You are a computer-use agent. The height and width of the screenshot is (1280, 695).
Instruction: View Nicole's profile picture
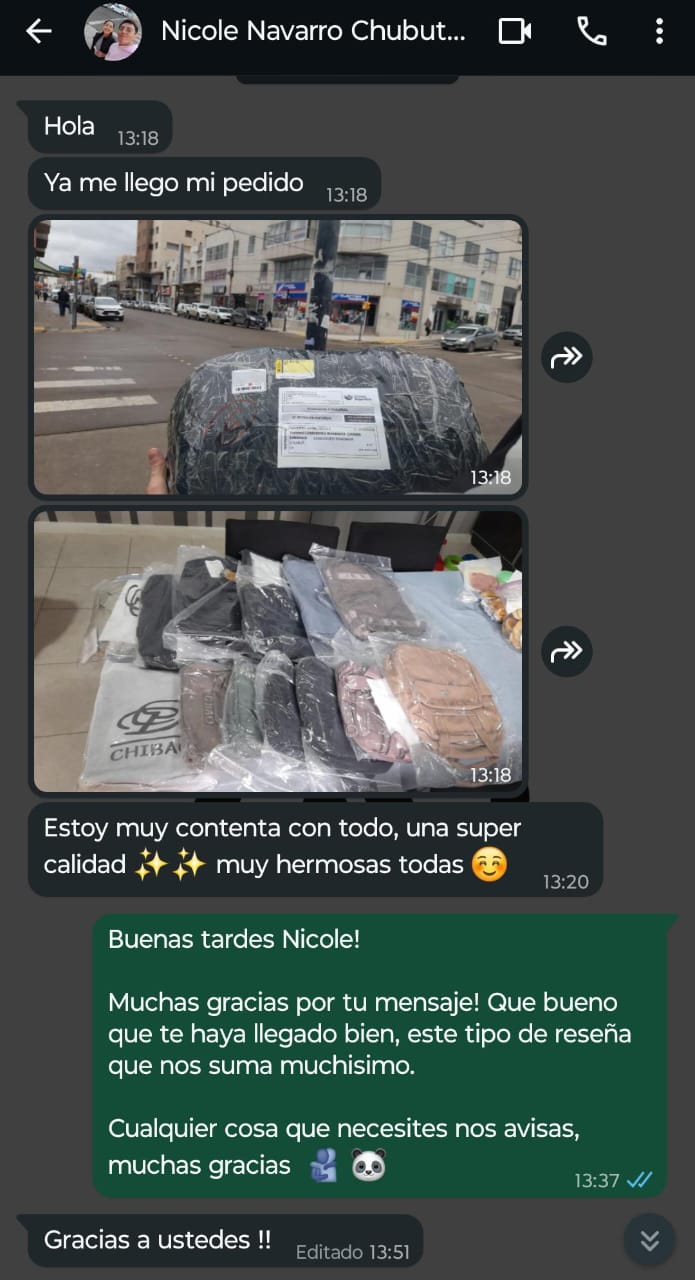coord(112,32)
